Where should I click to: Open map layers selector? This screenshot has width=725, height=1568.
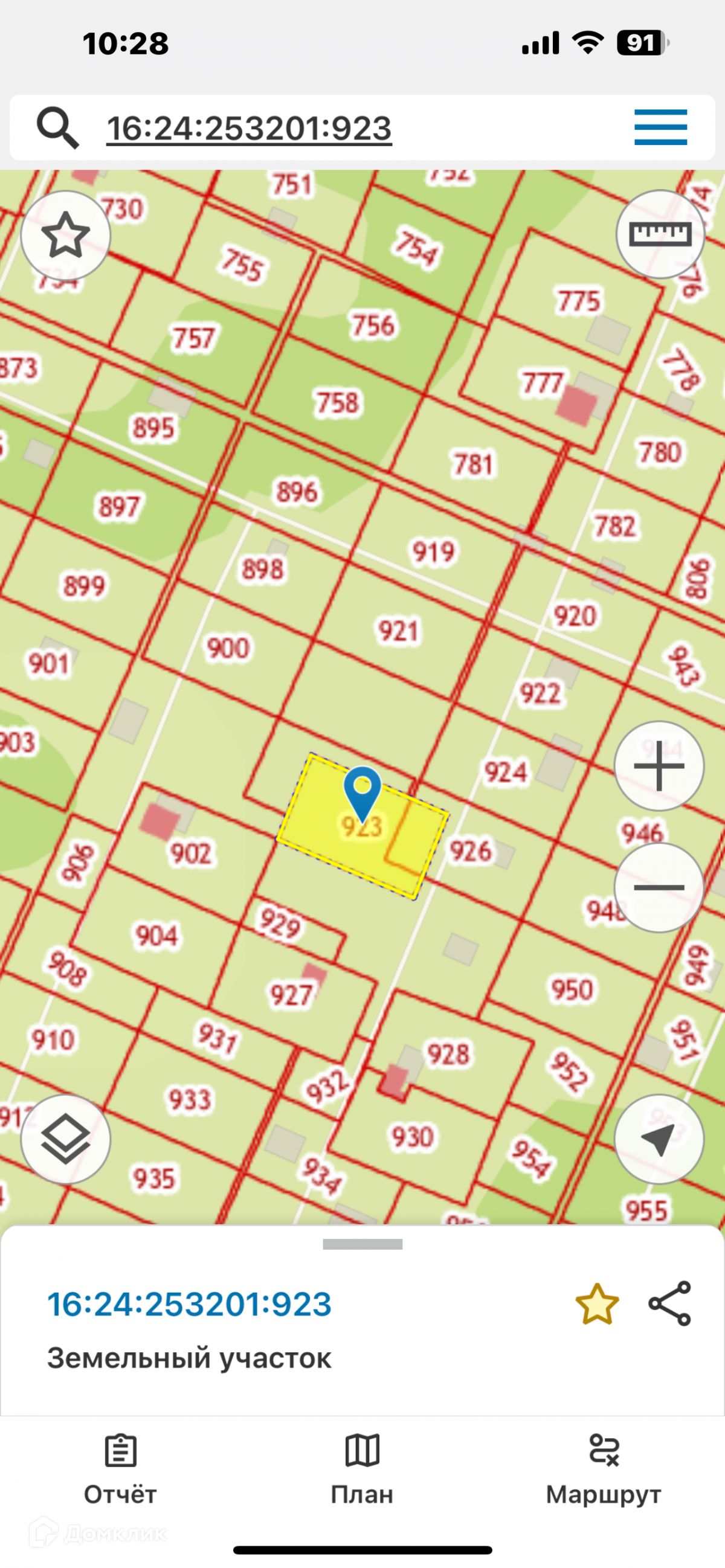tap(66, 1139)
